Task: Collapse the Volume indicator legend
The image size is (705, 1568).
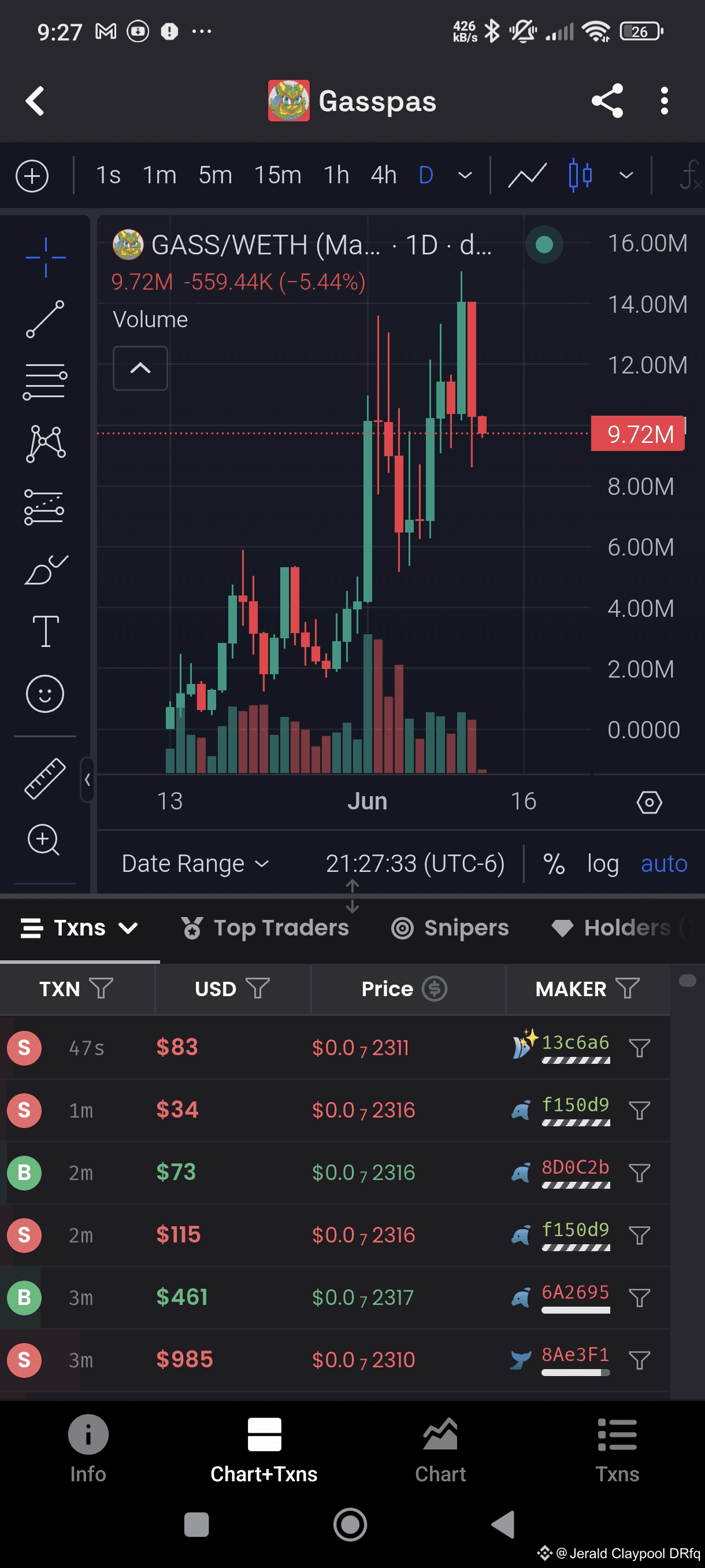Action: pyautogui.click(x=140, y=368)
